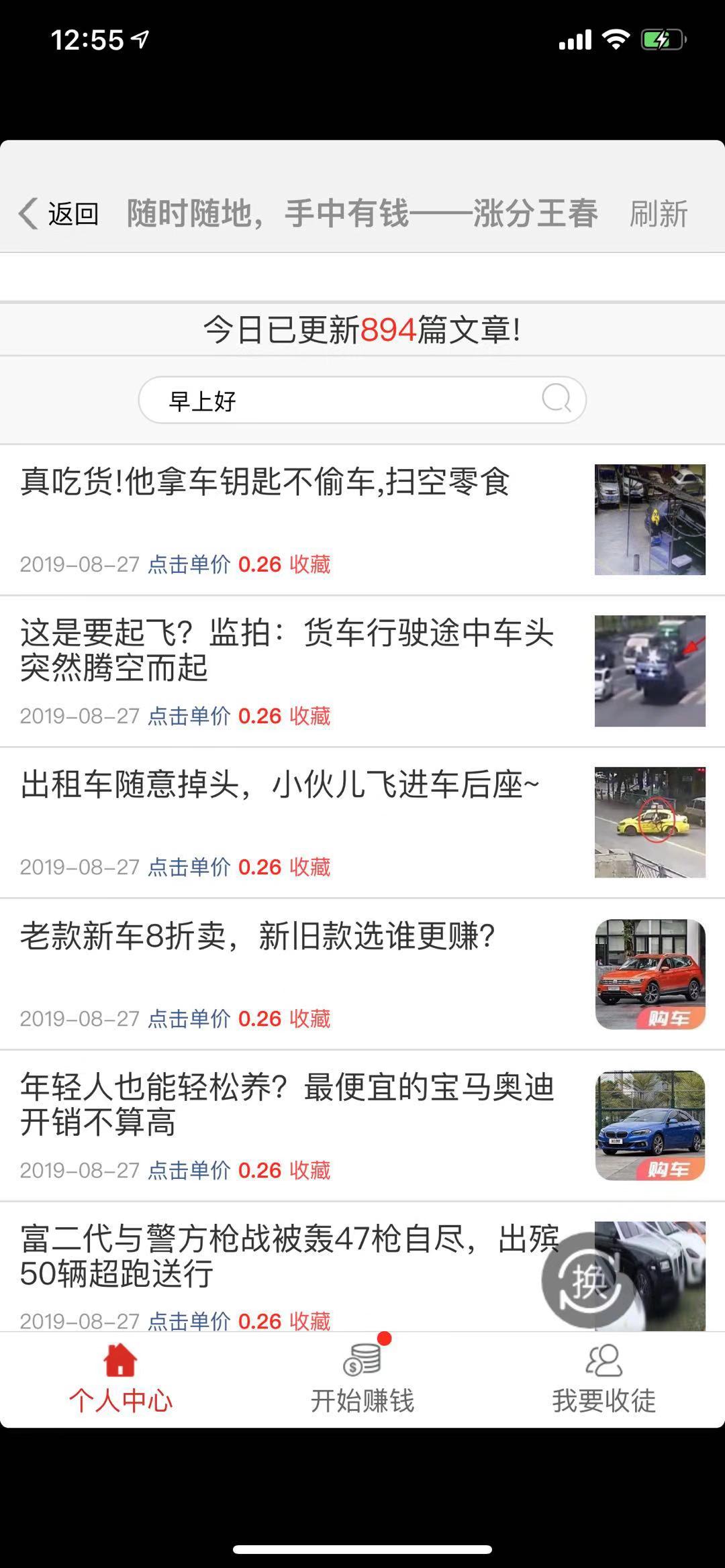收藏 the taxi U-turn article
Image resolution: width=725 pixels, height=1568 pixels.
point(310,867)
